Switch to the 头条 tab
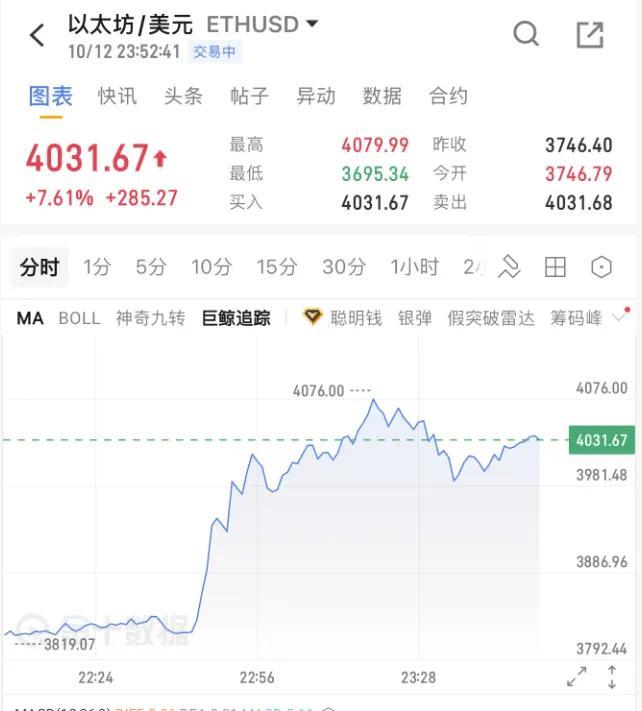The width and height of the screenshot is (642, 711). pyautogui.click(x=183, y=96)
